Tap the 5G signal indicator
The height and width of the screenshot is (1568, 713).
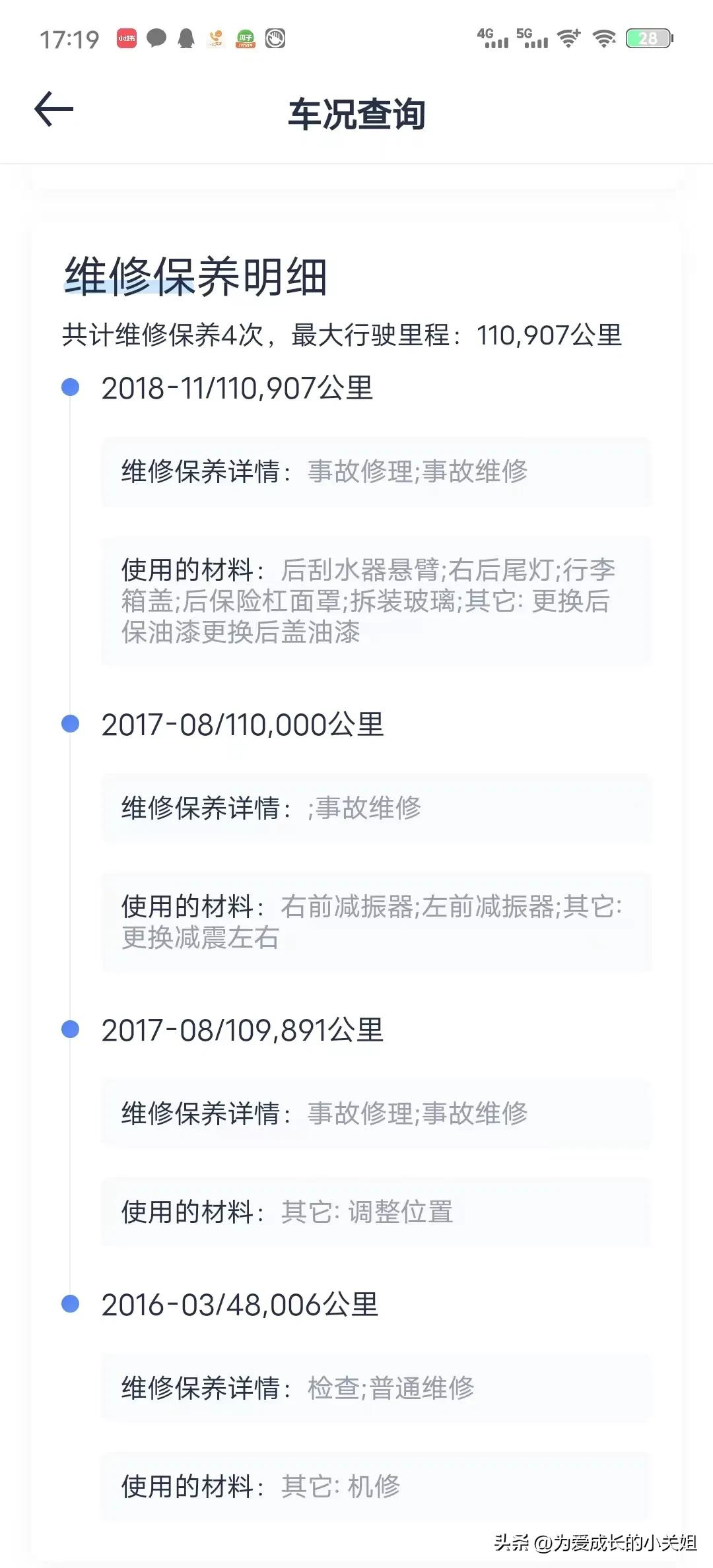(x=533, y=38)
